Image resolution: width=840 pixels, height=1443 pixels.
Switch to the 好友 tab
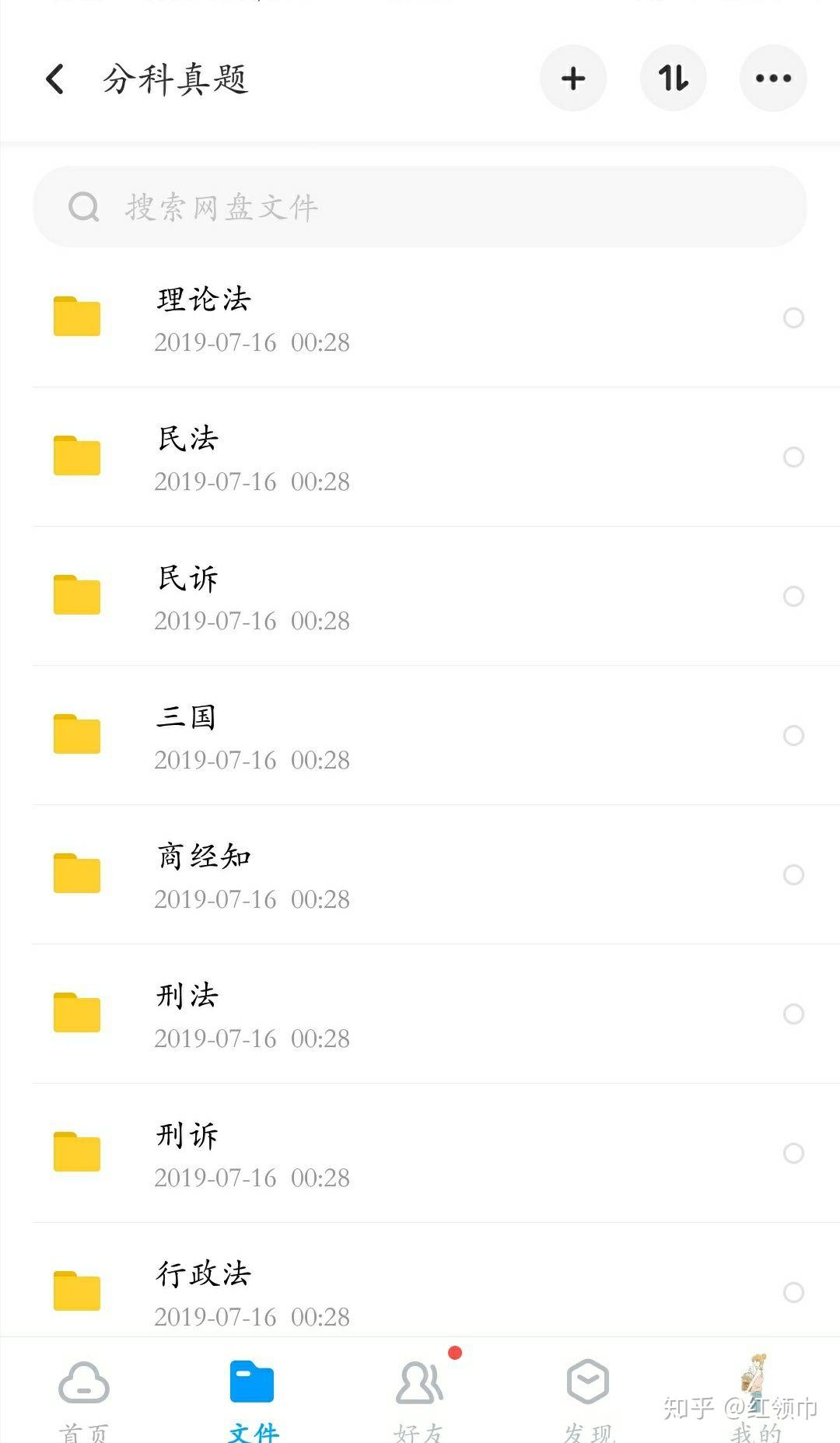click(420, 1396)
